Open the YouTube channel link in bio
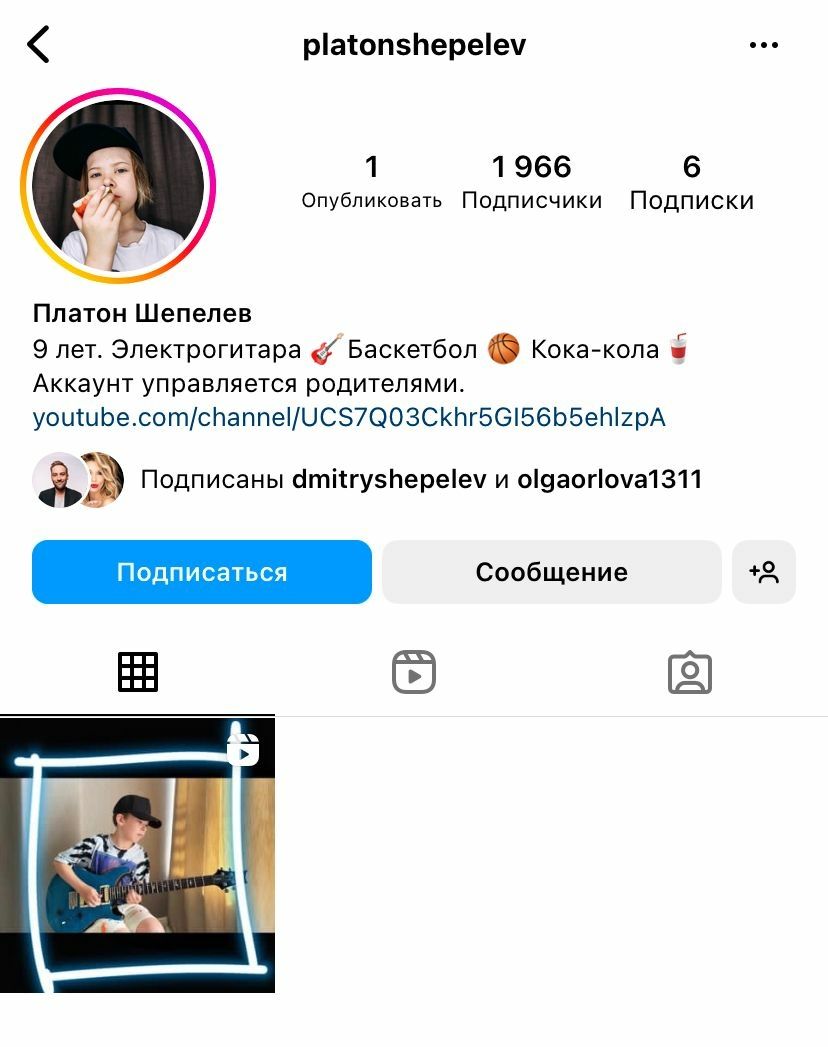The image size is (828, 1047). [x=349, y=417]
